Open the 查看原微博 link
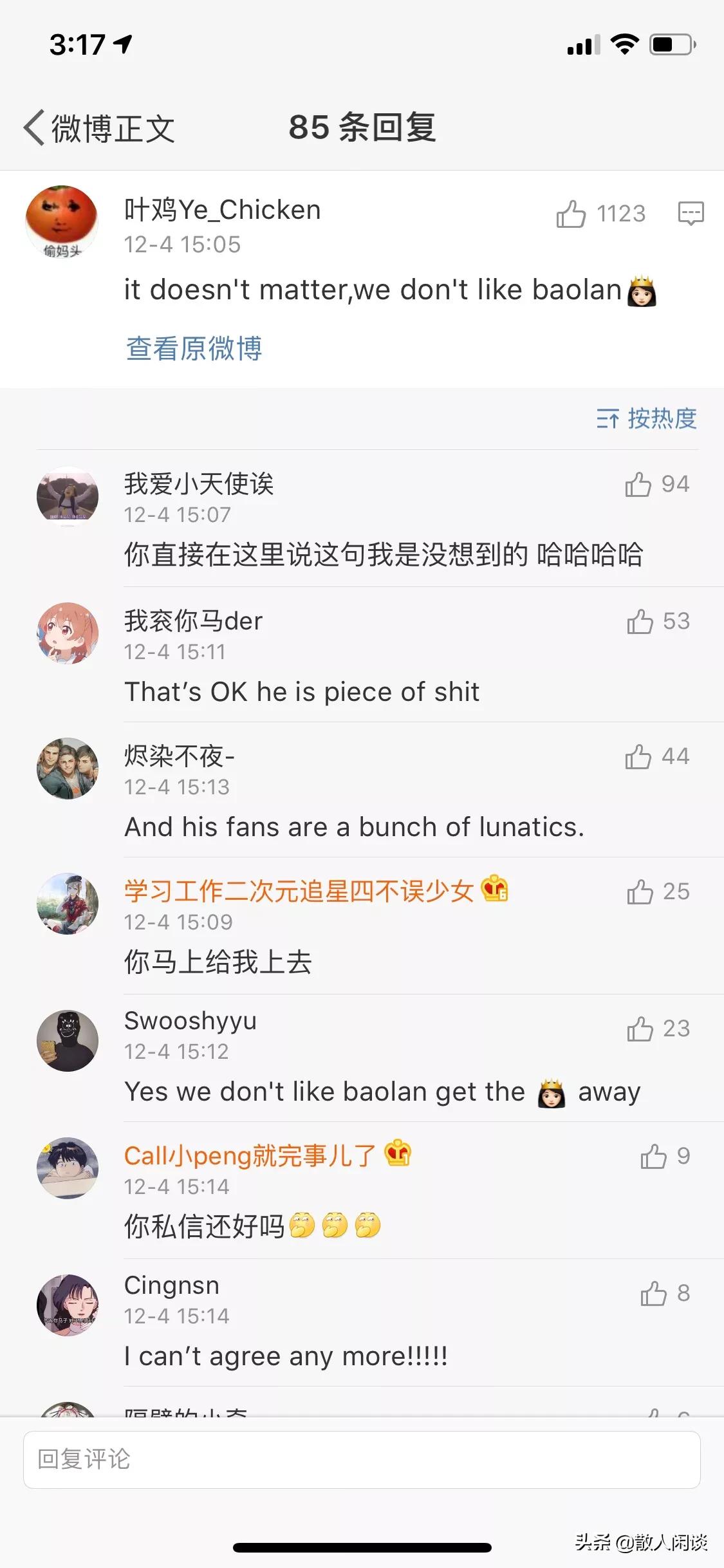Image resolution: width=724 pixels, height=1568 pixels. (x=194, y=348)
